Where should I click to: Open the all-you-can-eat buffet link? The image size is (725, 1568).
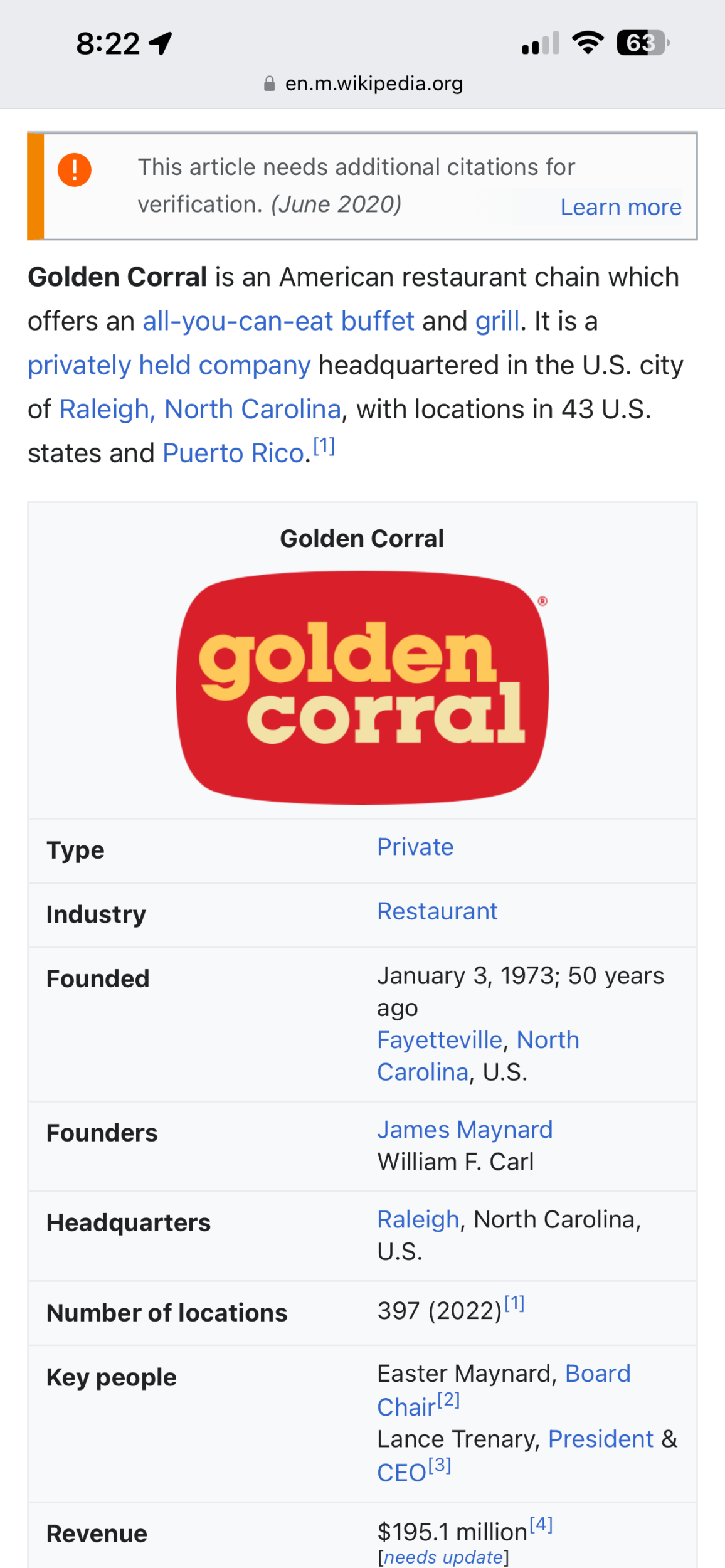tap(278, 322)
